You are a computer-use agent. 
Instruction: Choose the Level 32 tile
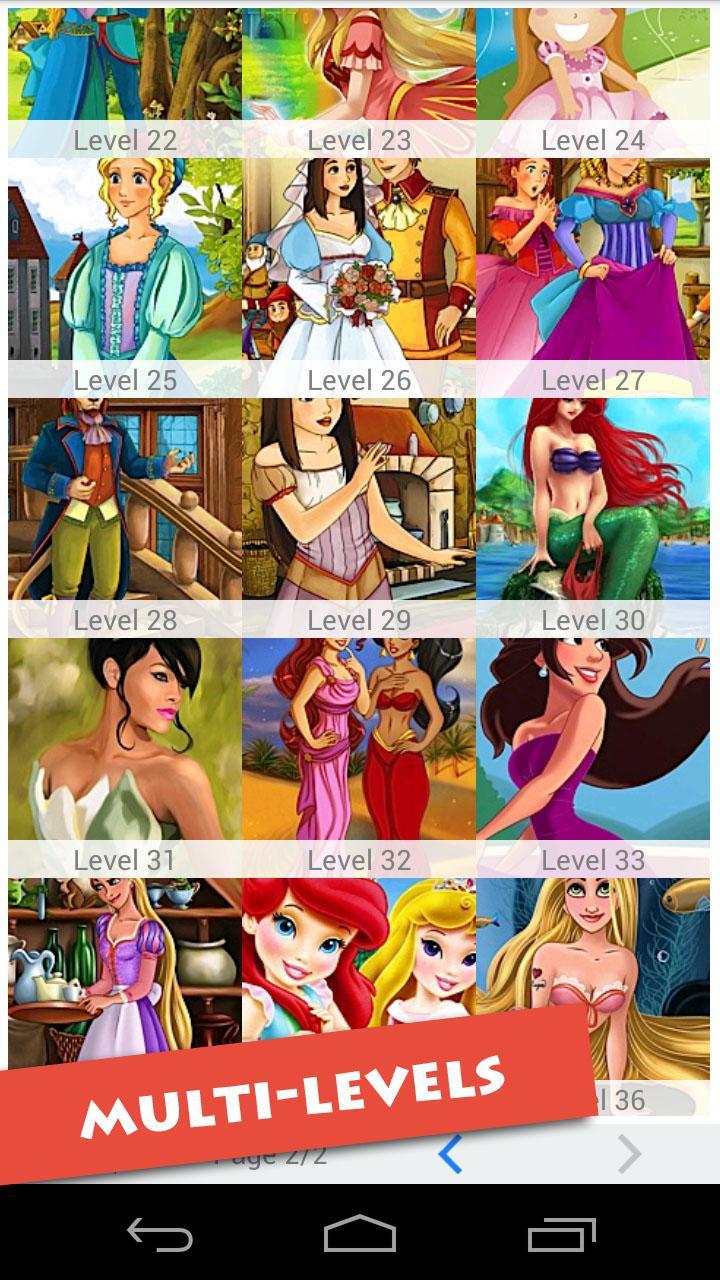[x=358, y=750]
